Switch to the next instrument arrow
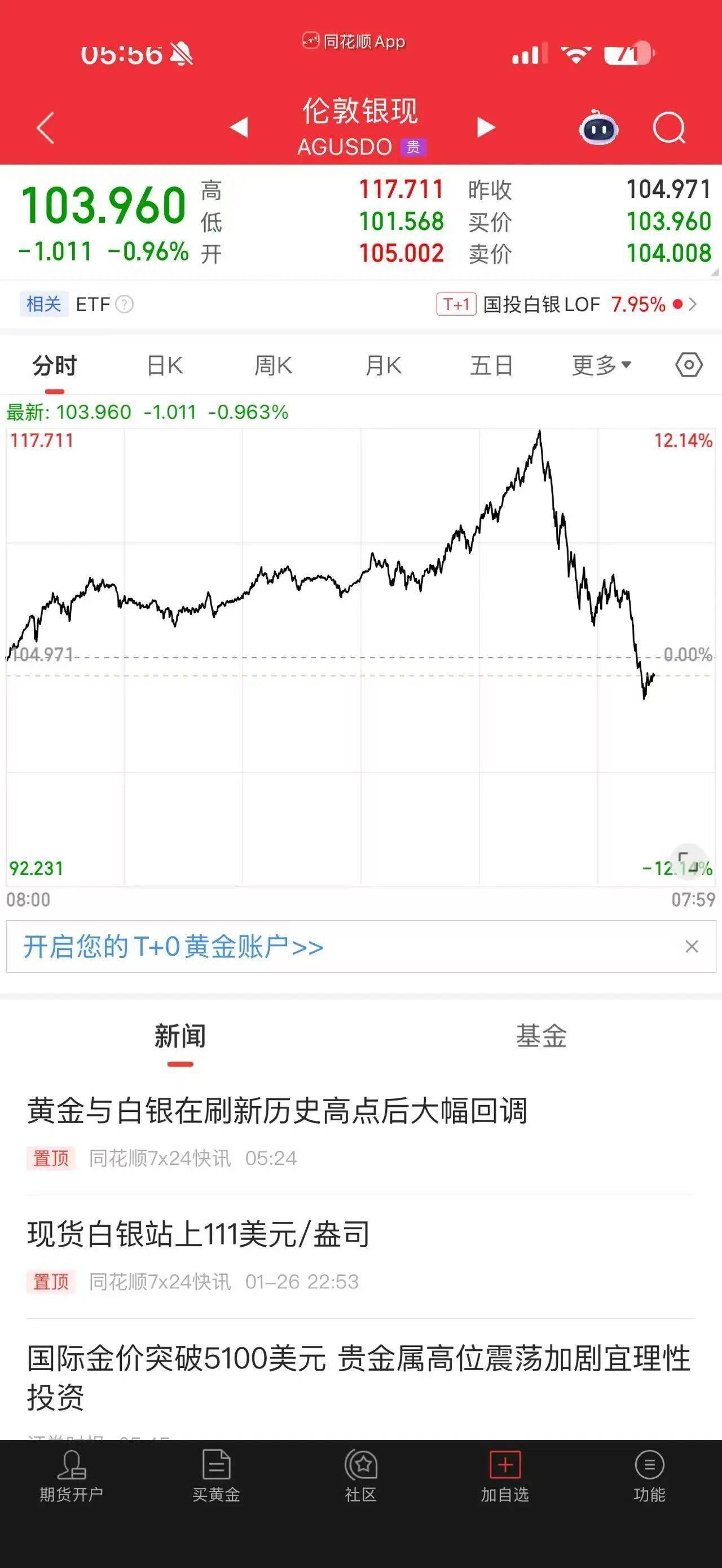Image resolution: width=722 pixels, height=1568 pixels. 486,127
